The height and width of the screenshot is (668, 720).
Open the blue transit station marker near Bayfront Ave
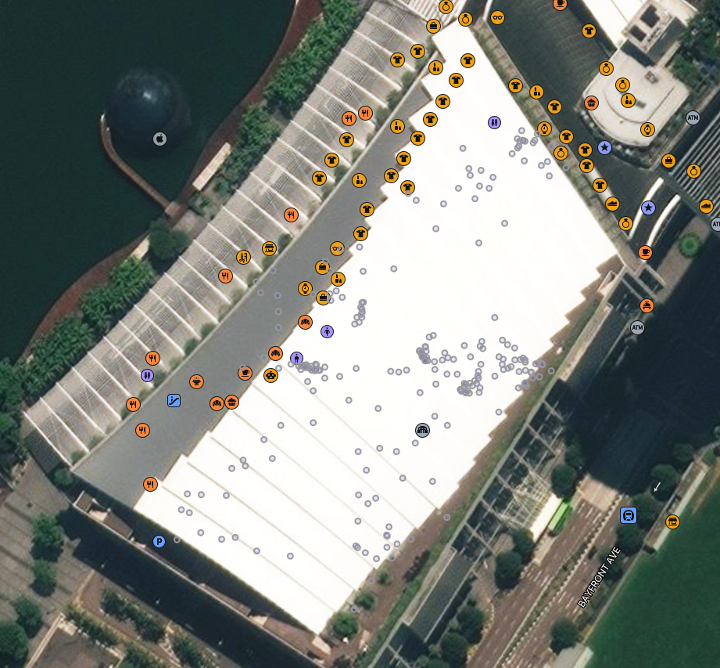coord(628,516)
